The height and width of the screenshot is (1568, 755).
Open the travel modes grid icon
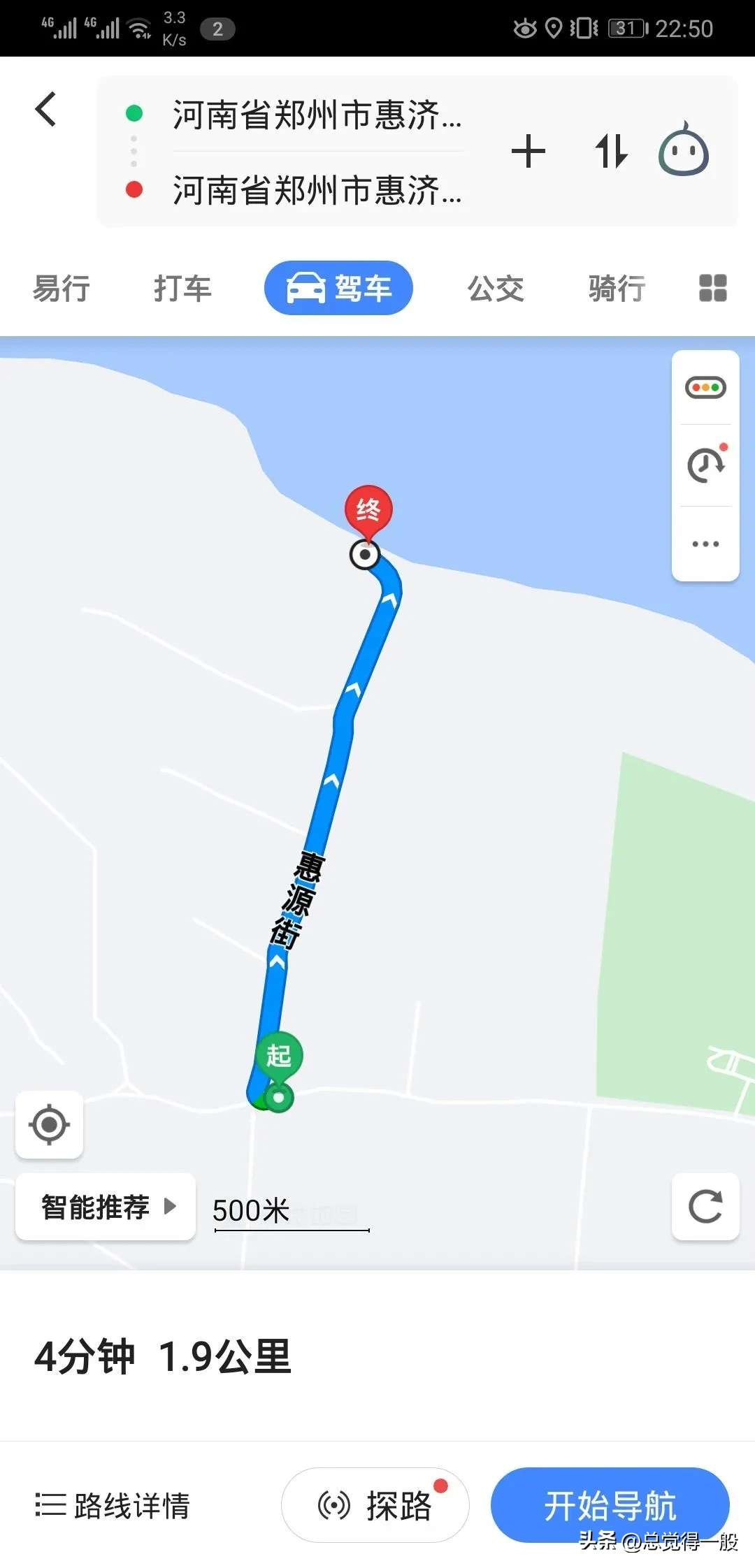pos(712,288)
